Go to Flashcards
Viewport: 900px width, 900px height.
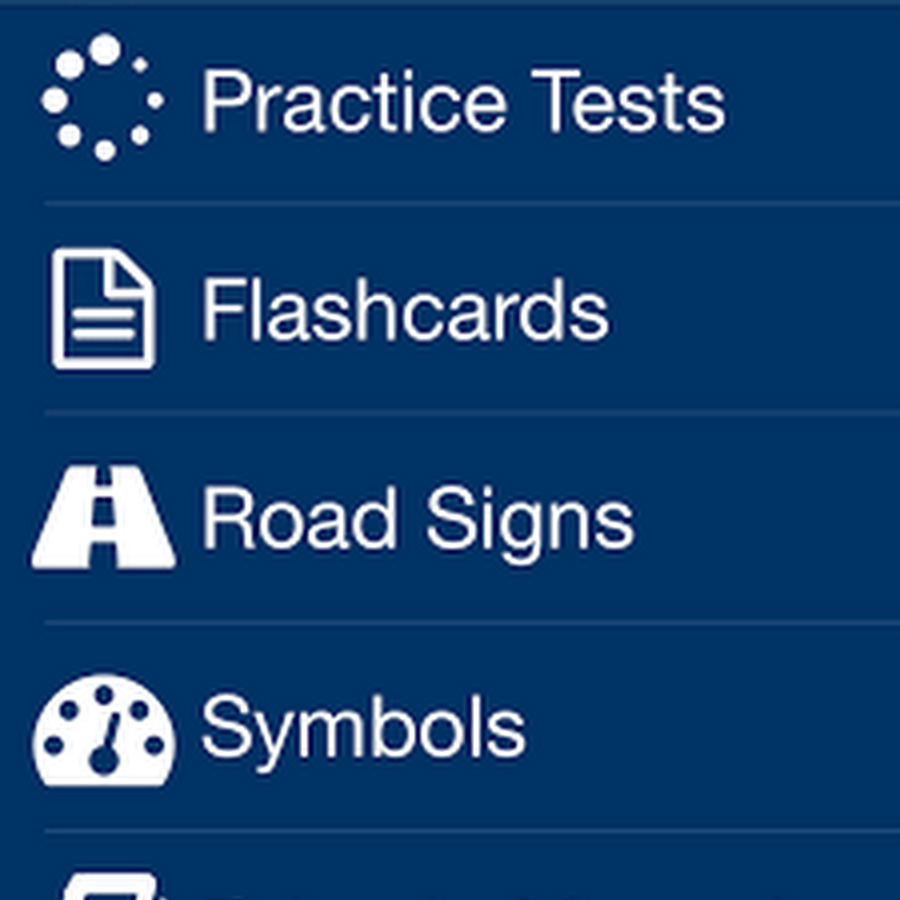tap(405, 310)
